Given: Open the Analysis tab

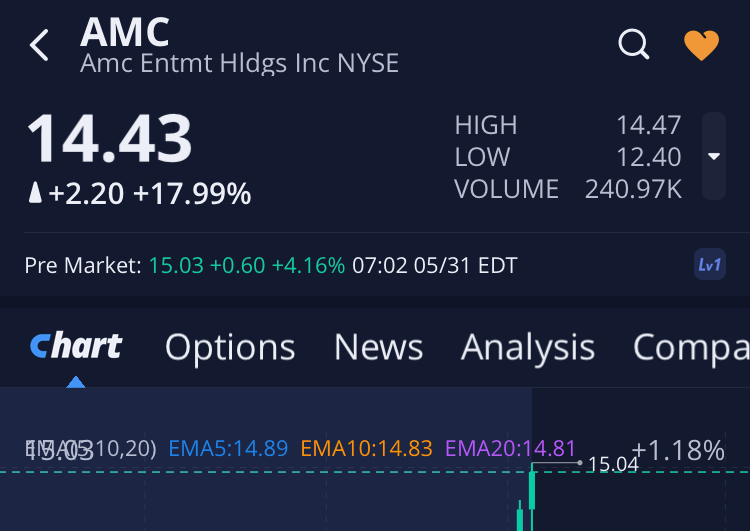Looking at the screenshot, I should [528, 347].
